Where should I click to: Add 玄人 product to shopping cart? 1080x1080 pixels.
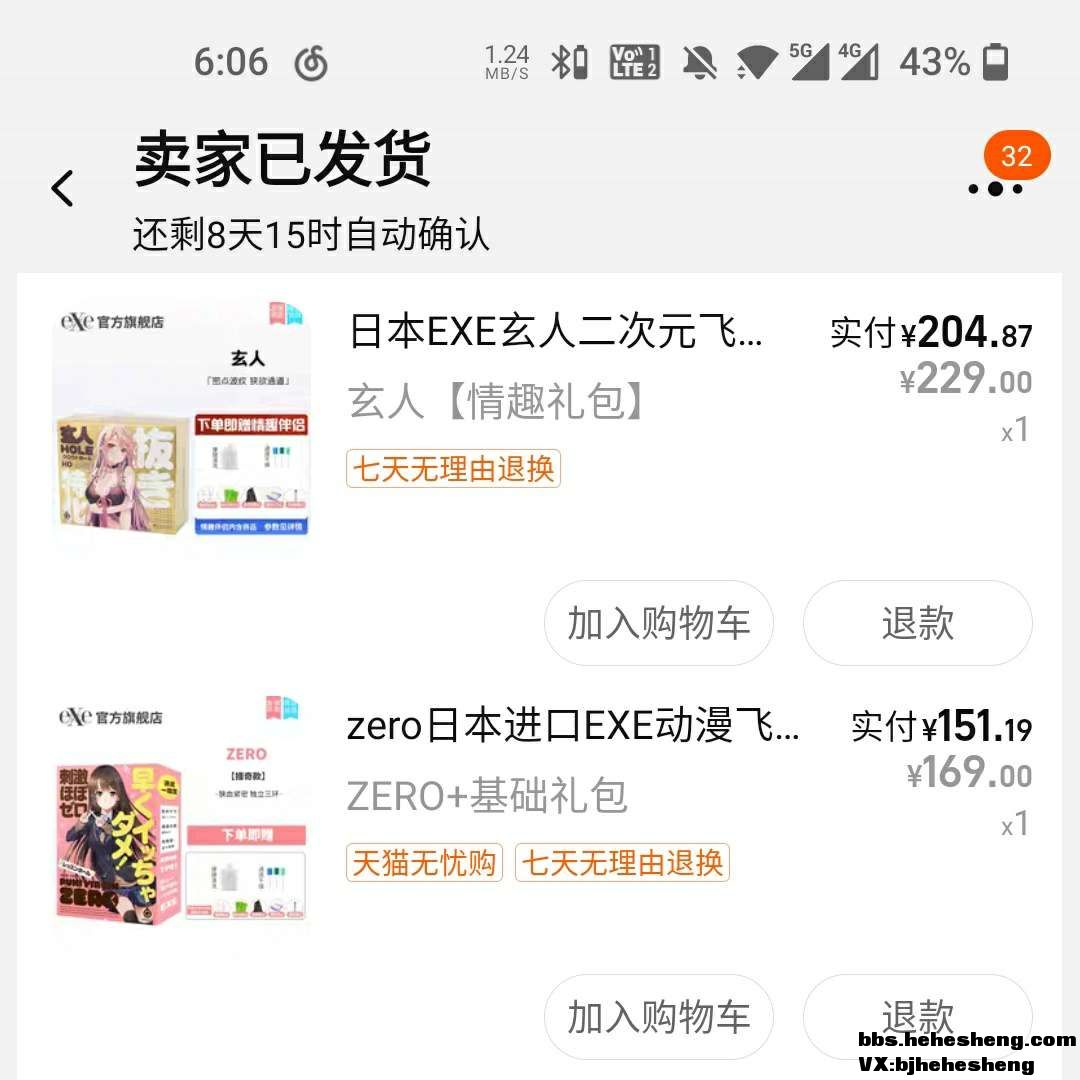[658, 623]
